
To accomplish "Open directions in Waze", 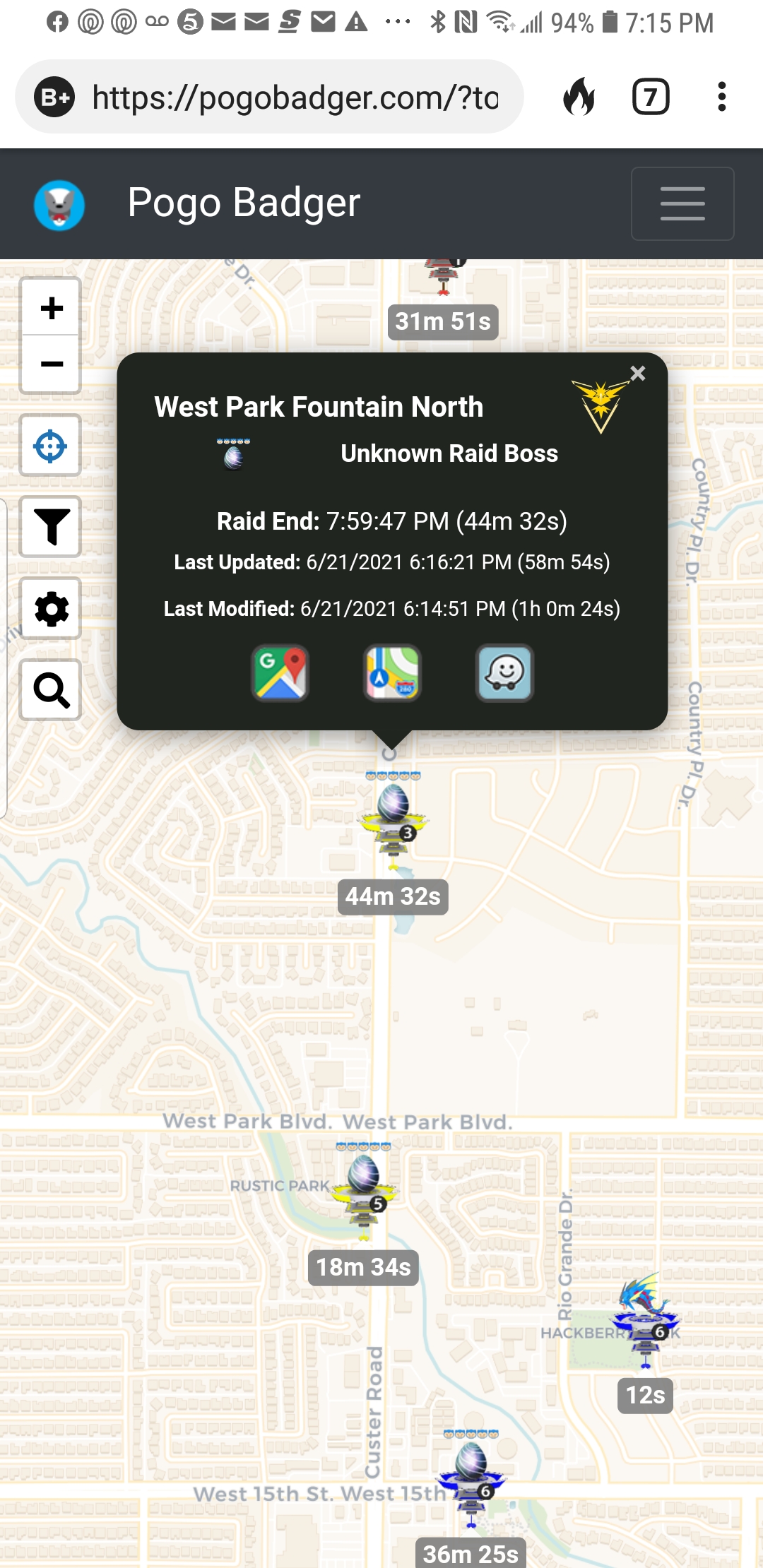I will 504,673.
